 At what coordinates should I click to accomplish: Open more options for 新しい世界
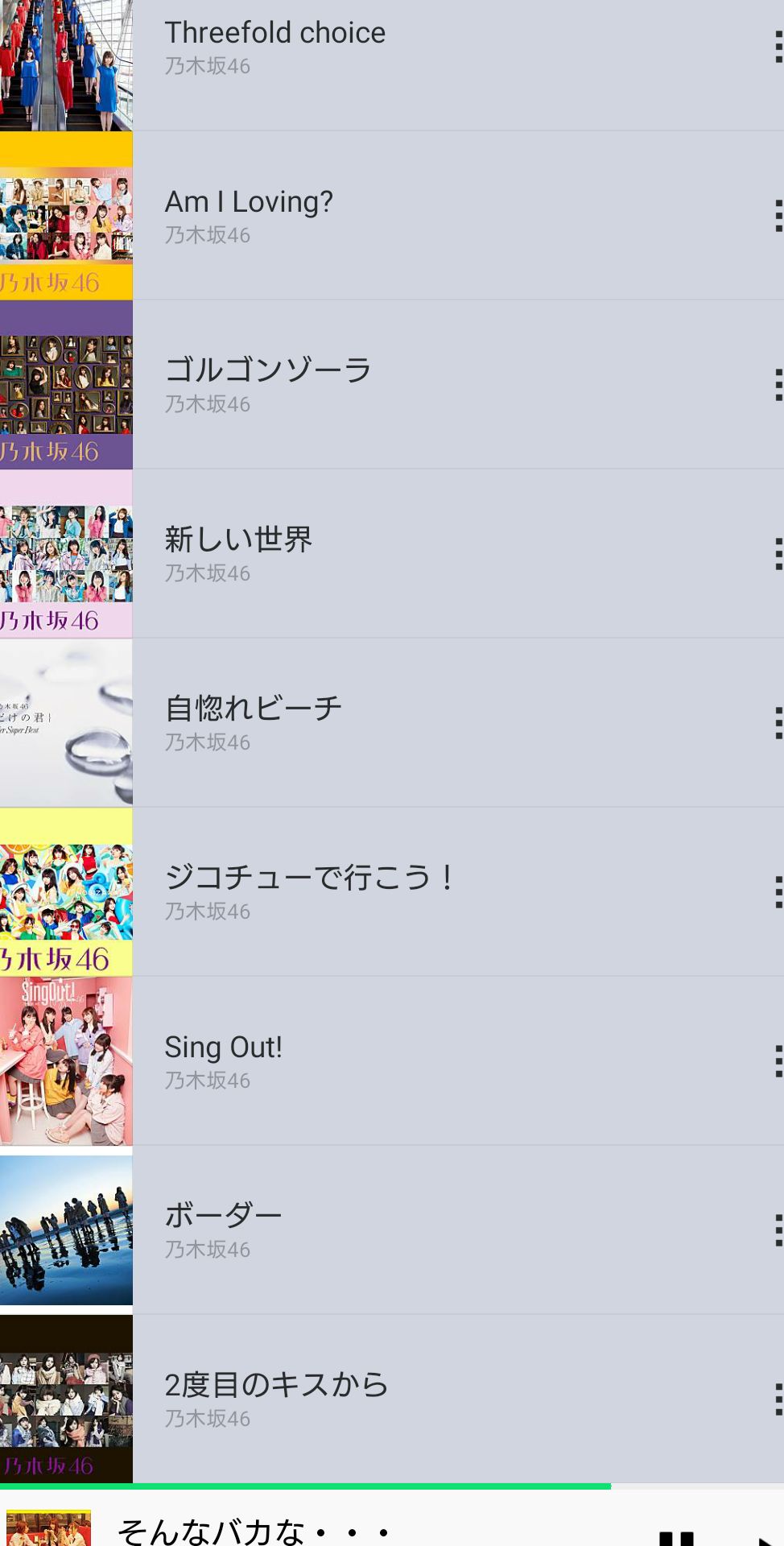776,554
